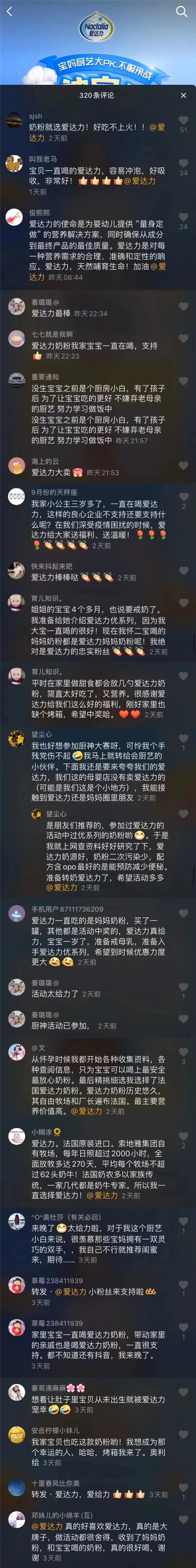This screenshot has width=196, height=1568.
Task: Open sjsh's profile avatar
Action: coord(14,120)
